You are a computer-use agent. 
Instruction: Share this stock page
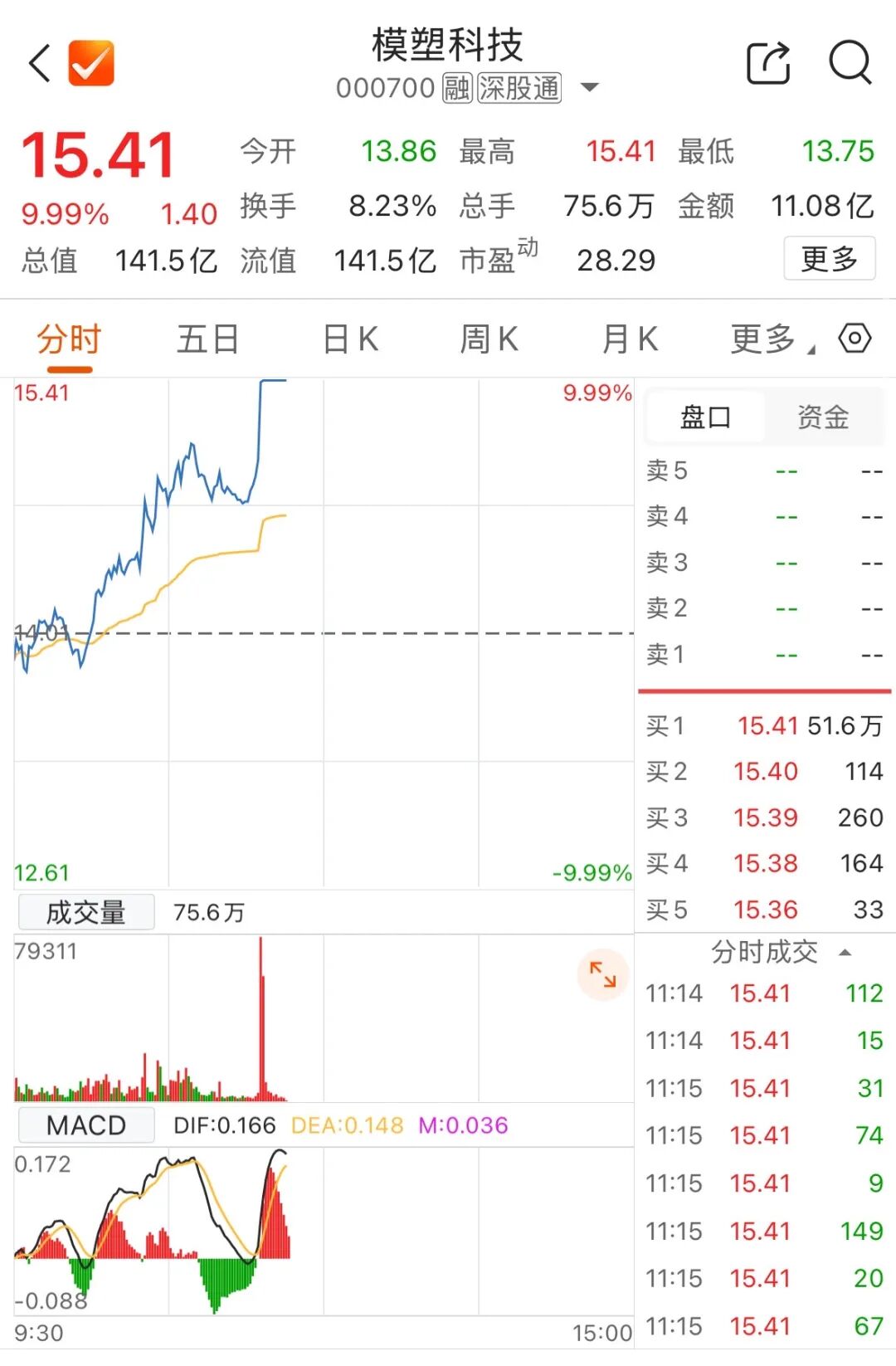tap(768, 63)
